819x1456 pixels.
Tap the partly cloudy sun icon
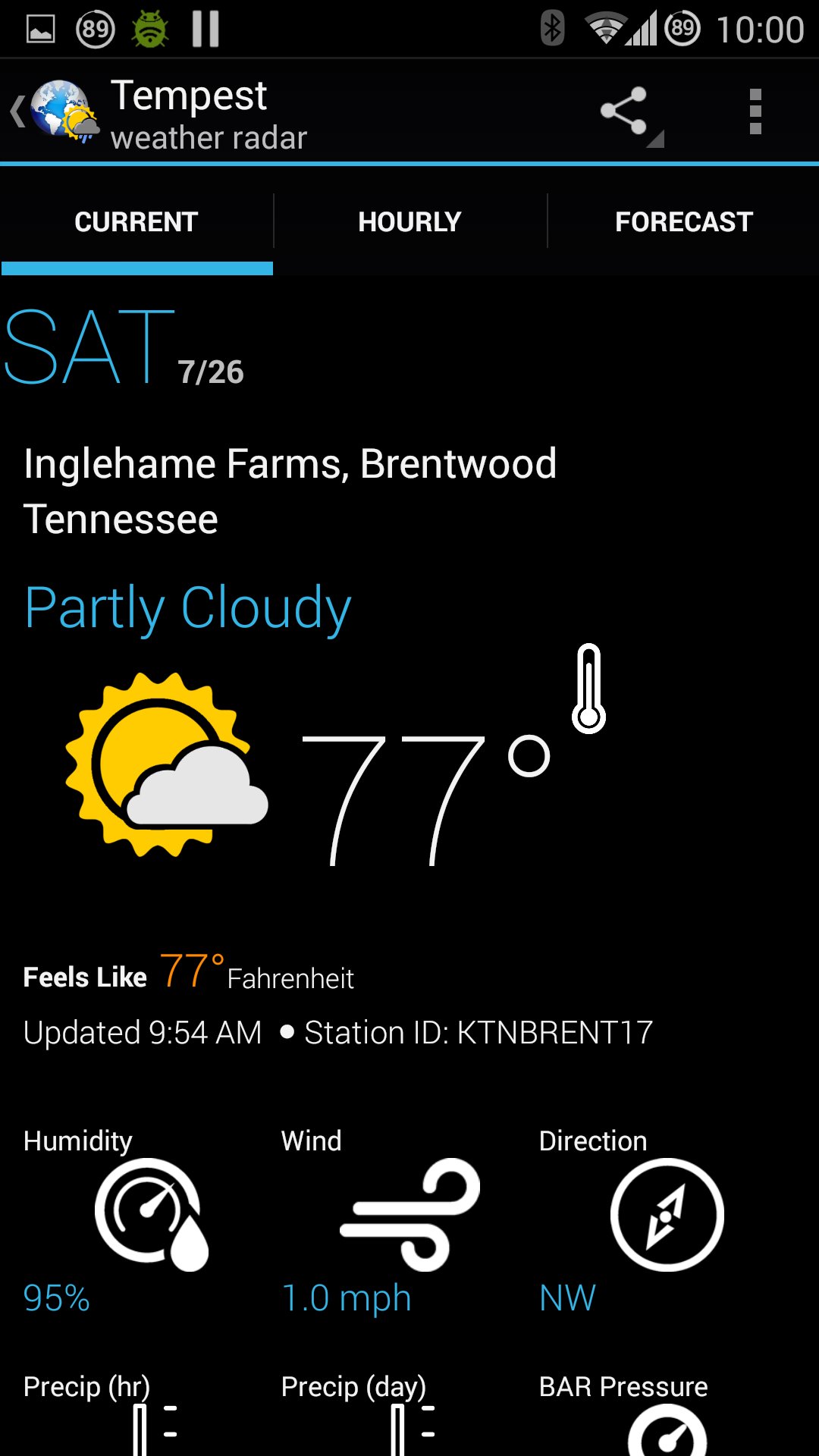(163, 762)
